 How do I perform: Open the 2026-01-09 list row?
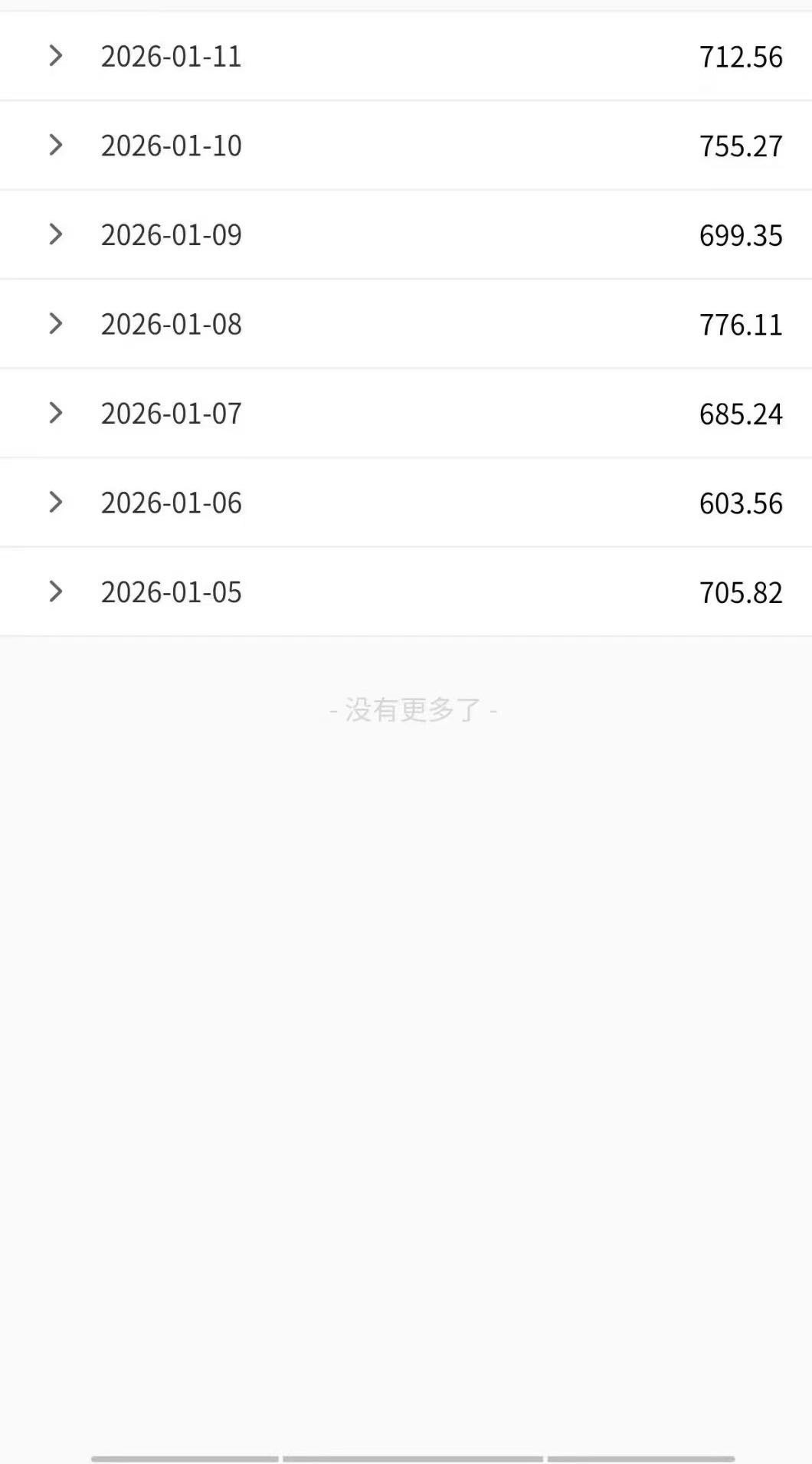click(x=172, y=234)
